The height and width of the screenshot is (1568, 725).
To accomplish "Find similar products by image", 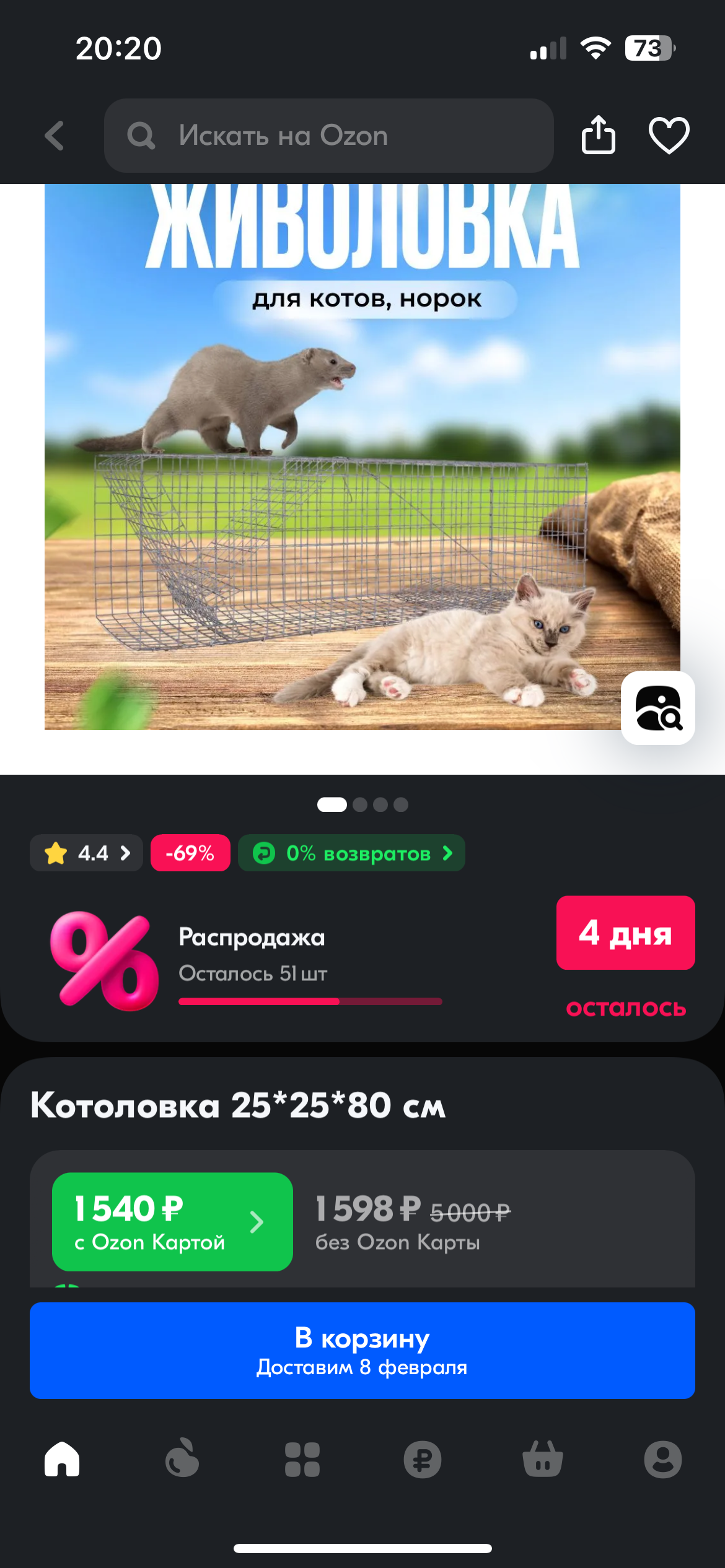I will [x=658, y=708].
